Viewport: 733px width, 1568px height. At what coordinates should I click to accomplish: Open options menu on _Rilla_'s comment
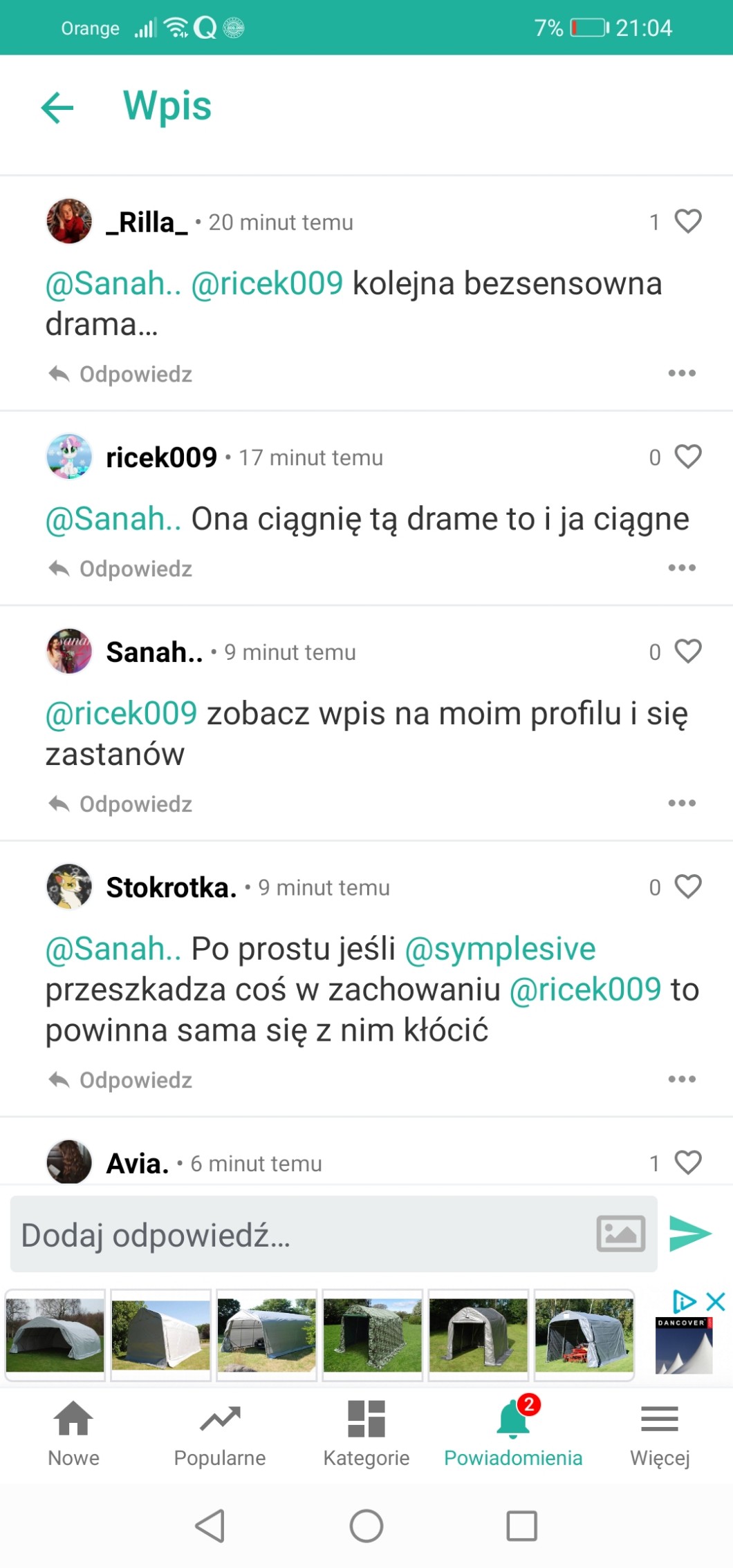(x=681, y=373)
